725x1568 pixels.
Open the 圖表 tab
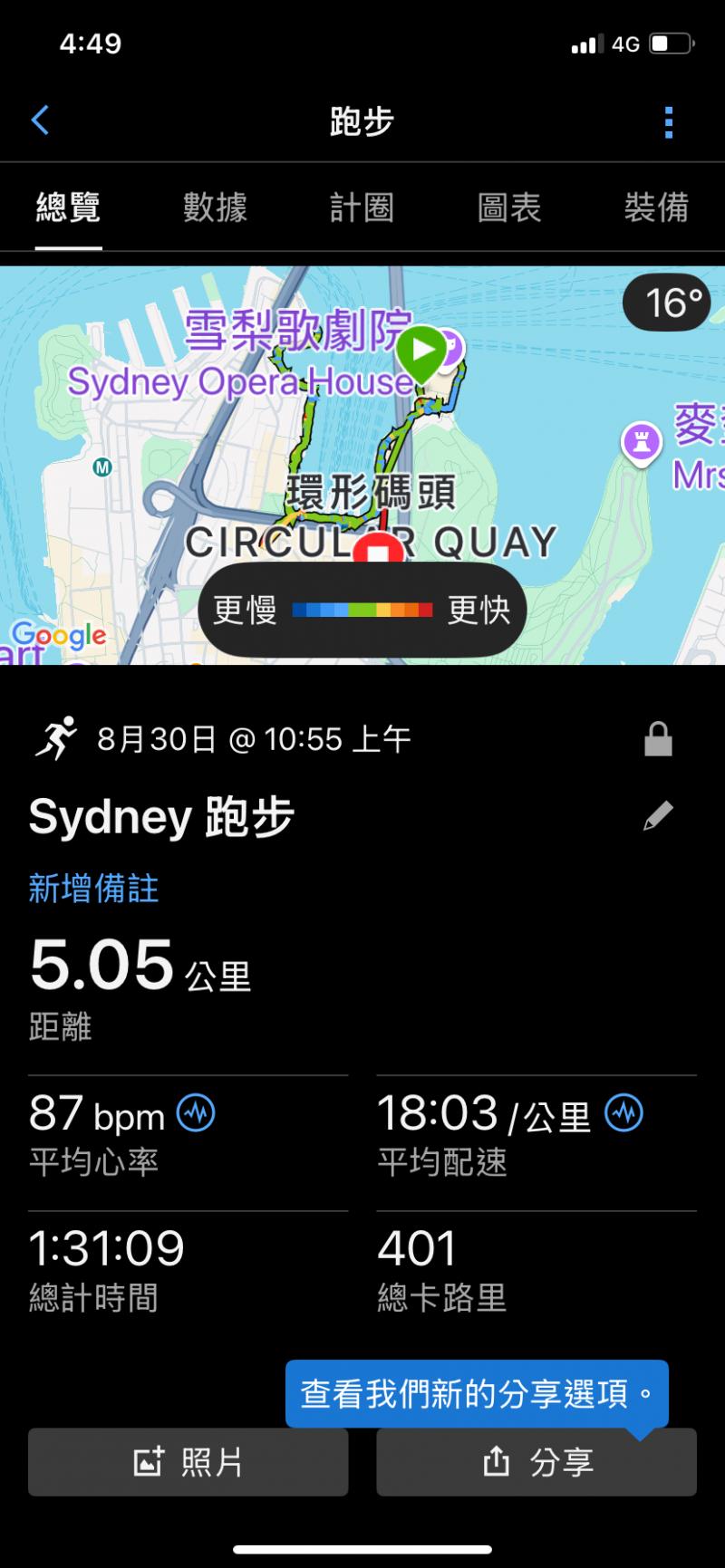[509, 208]
